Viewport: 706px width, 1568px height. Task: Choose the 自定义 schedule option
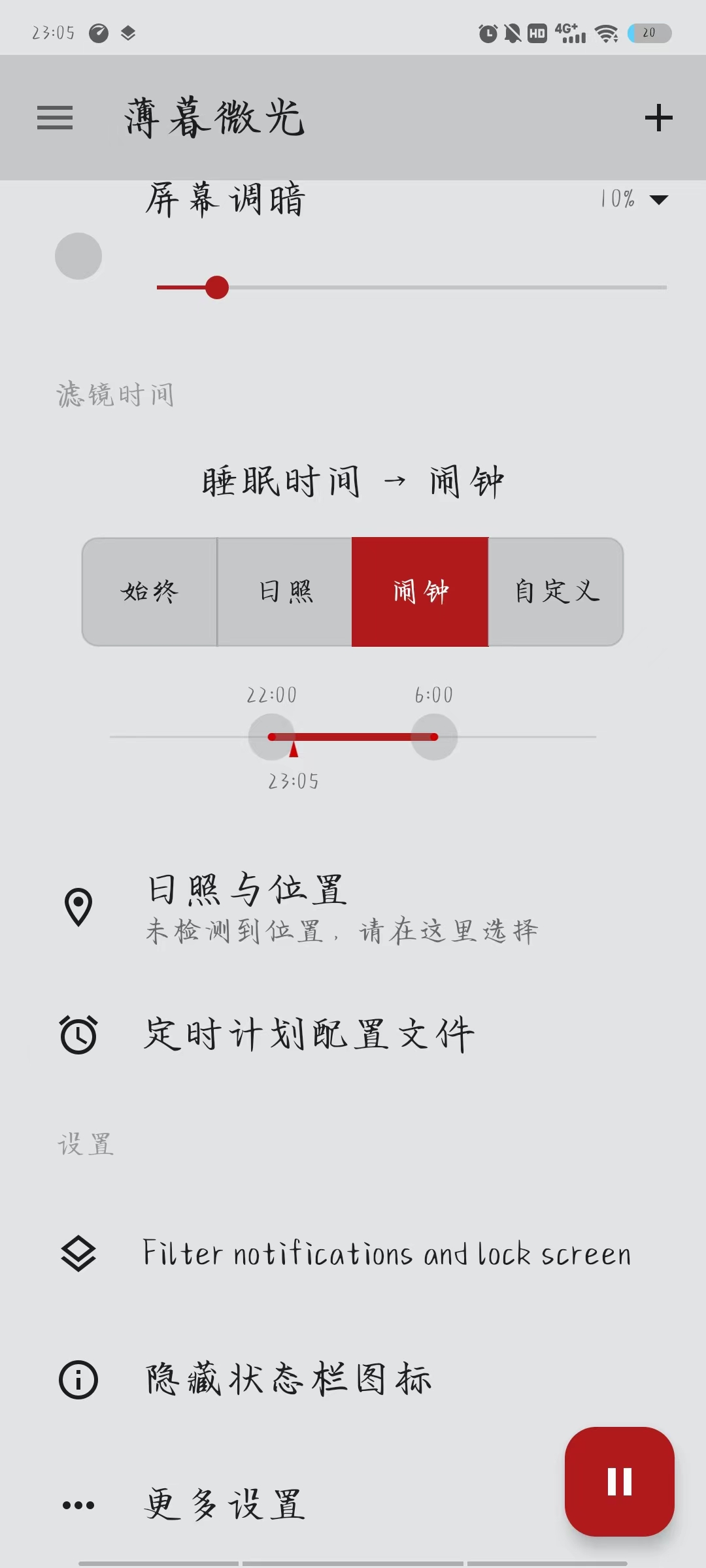point(556,592)
